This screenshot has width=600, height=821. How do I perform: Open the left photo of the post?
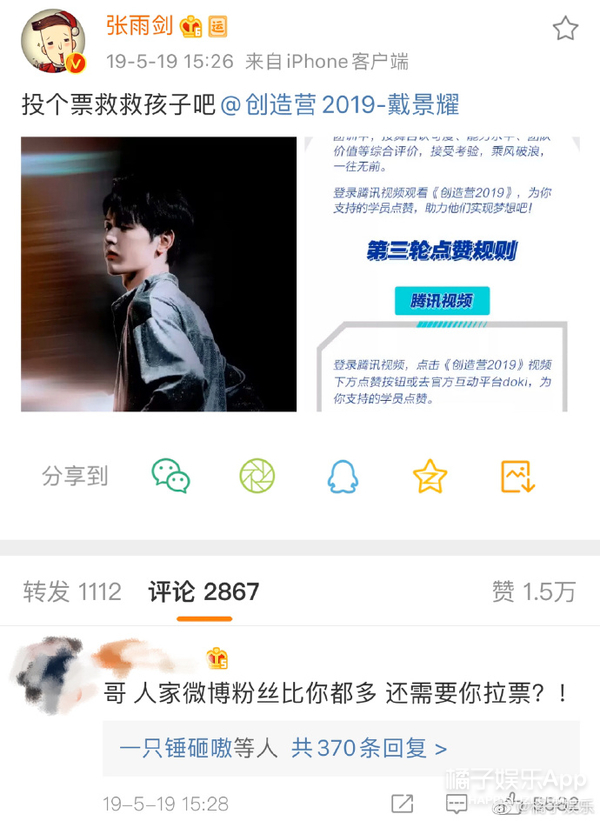click(159, 273)
